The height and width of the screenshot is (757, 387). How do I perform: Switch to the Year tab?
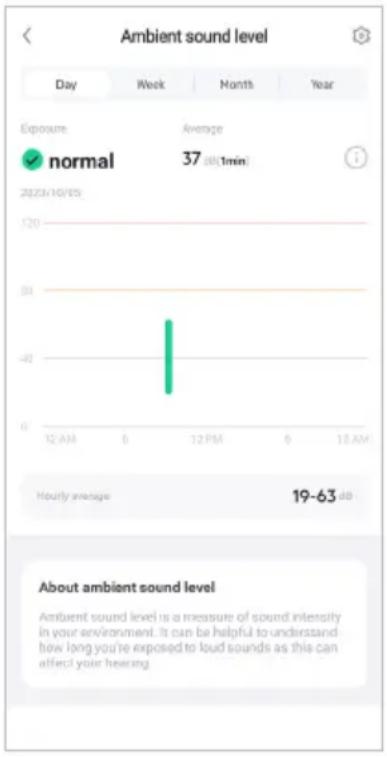pyautogui.click(x=322, y=85)
